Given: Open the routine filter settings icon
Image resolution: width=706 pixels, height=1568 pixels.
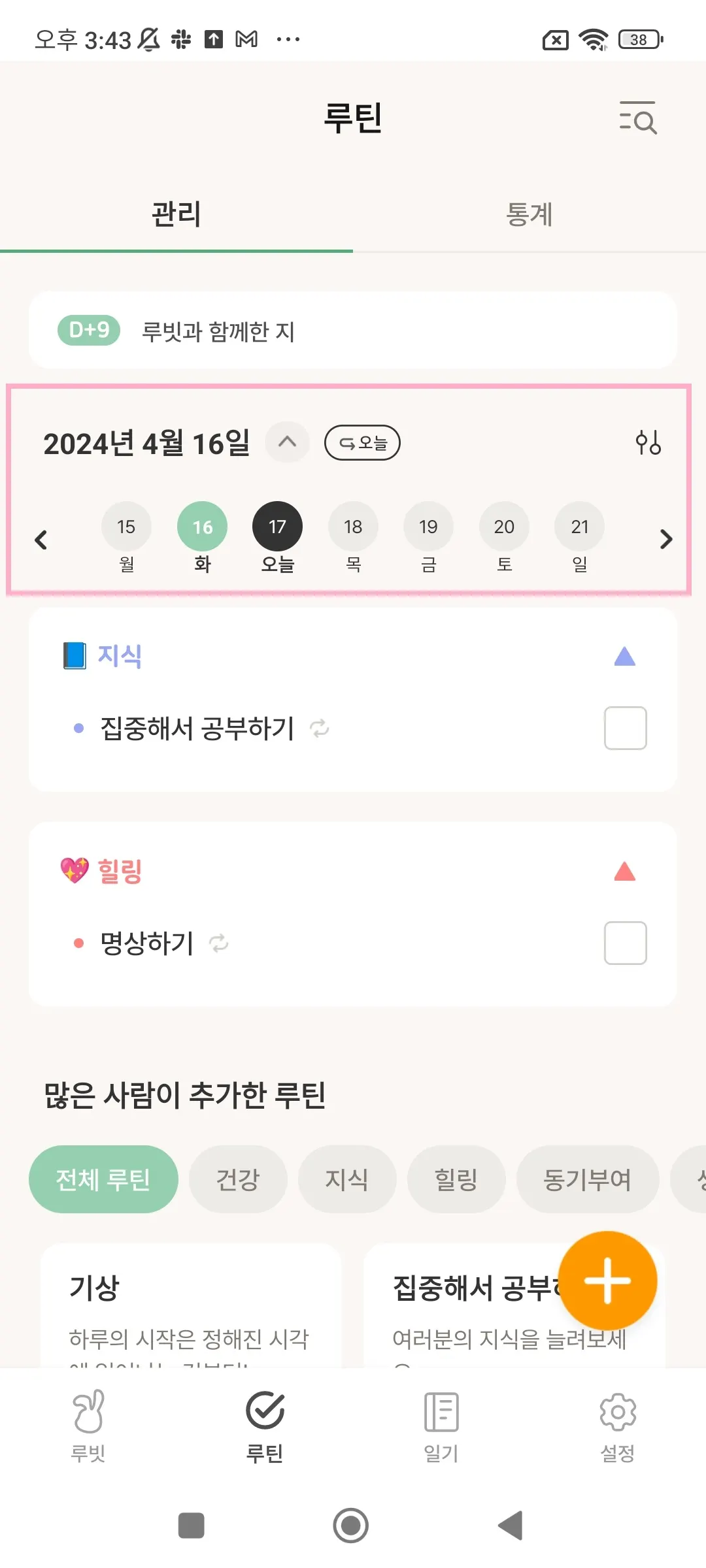Looking at the screenshot, I should pyautogui.click(x=648, y=442).
